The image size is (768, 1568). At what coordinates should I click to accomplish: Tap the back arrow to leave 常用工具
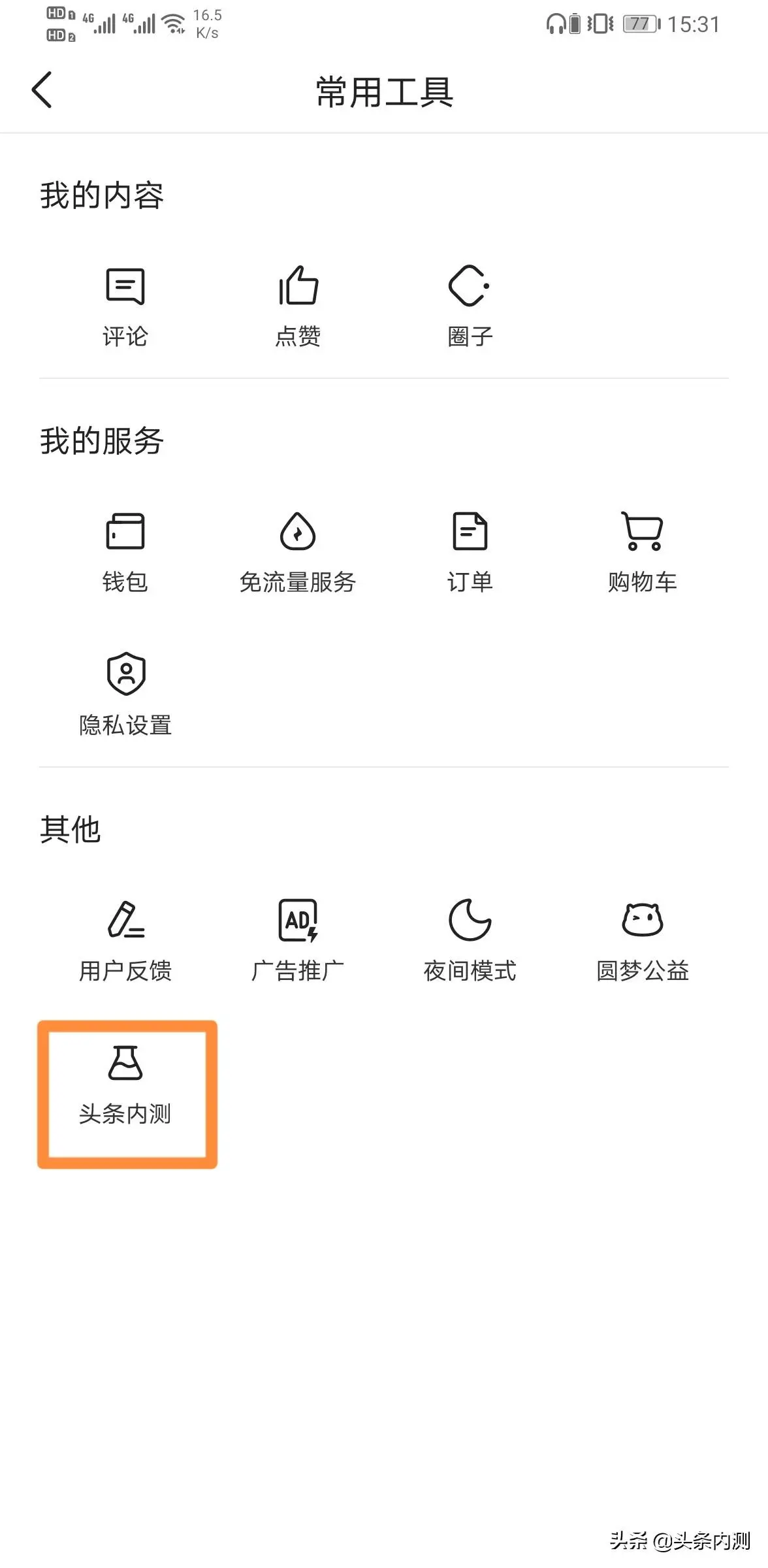41,90
